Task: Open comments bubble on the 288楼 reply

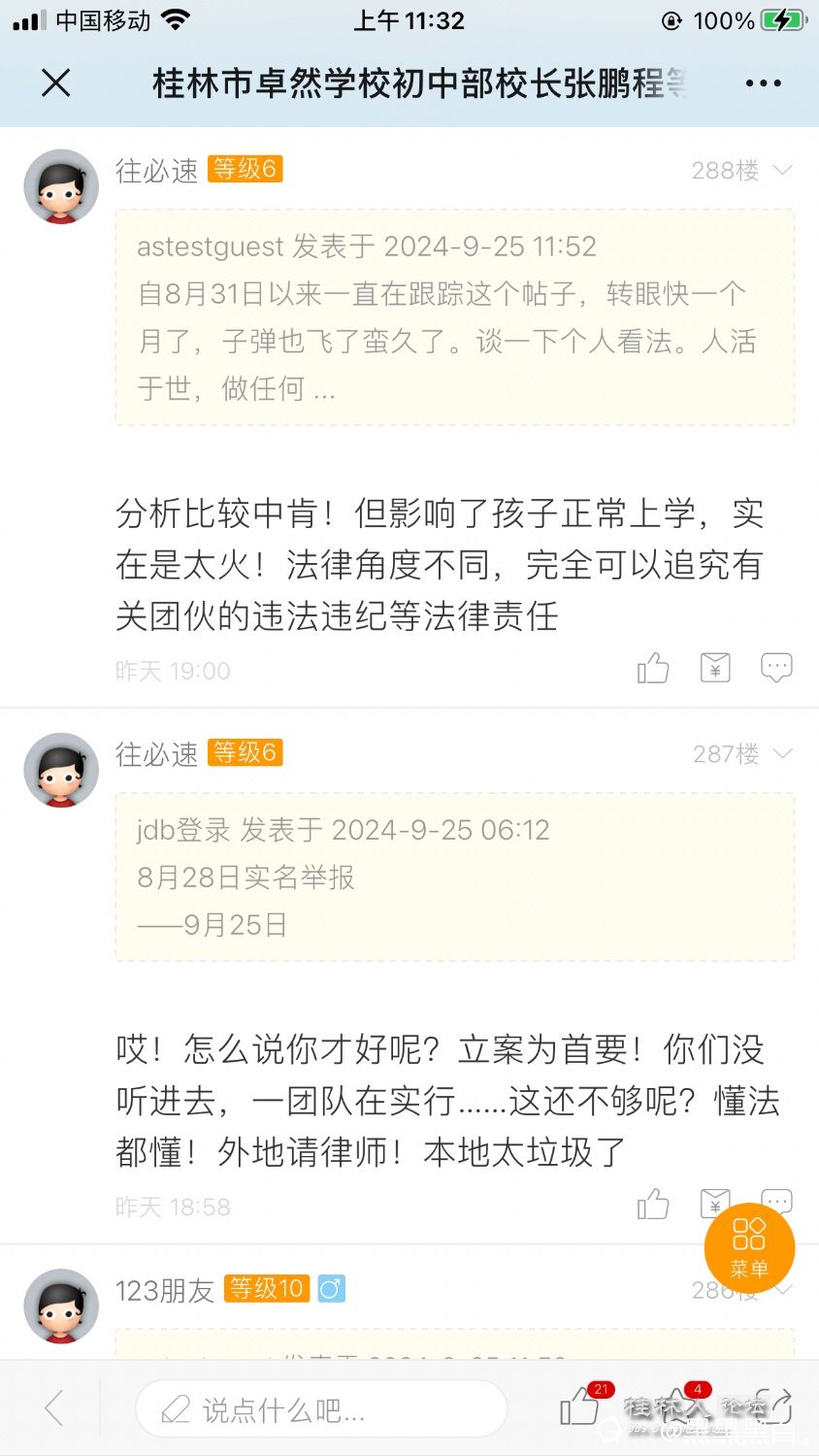Action: point(776,666)
